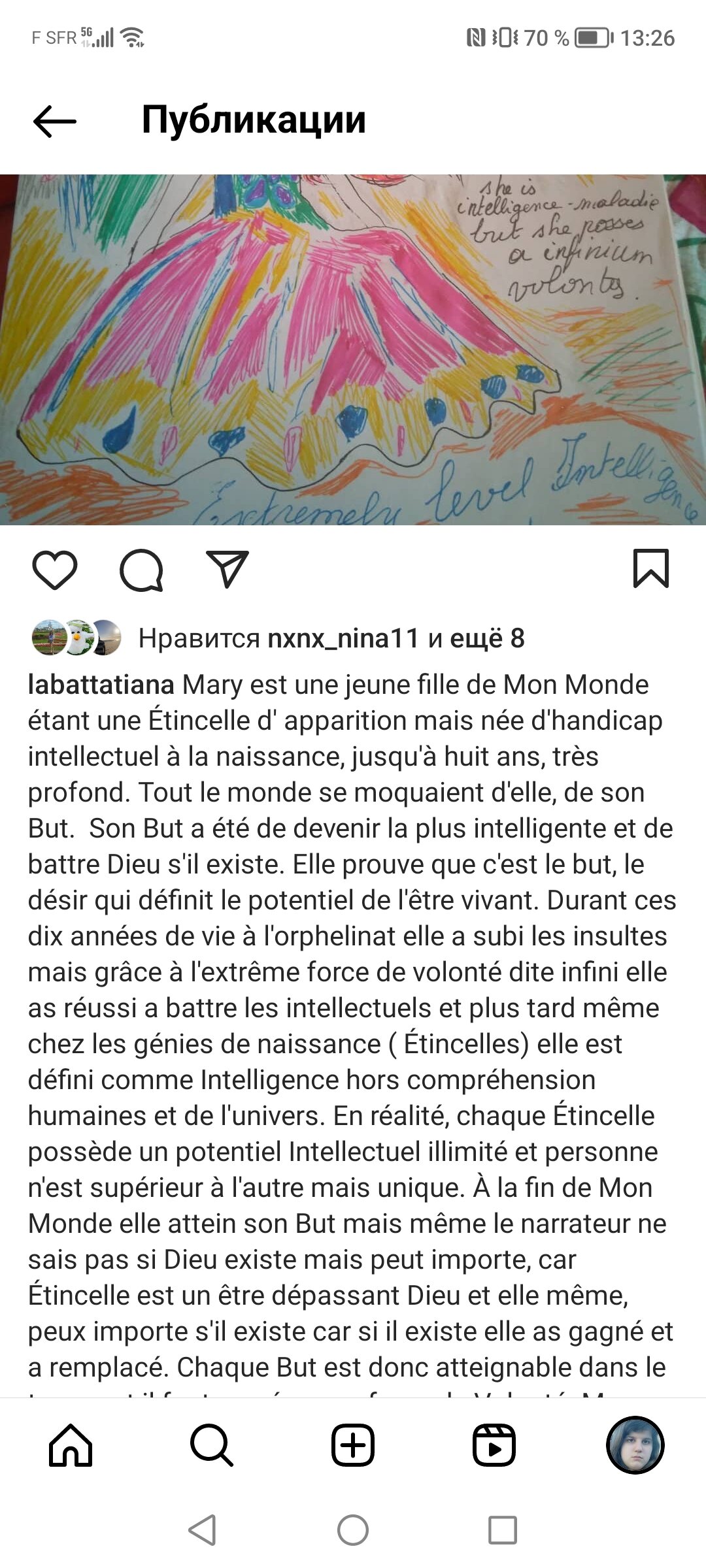
Task: Create a new post with the plus icon
Action: [x=353, y=1445]
